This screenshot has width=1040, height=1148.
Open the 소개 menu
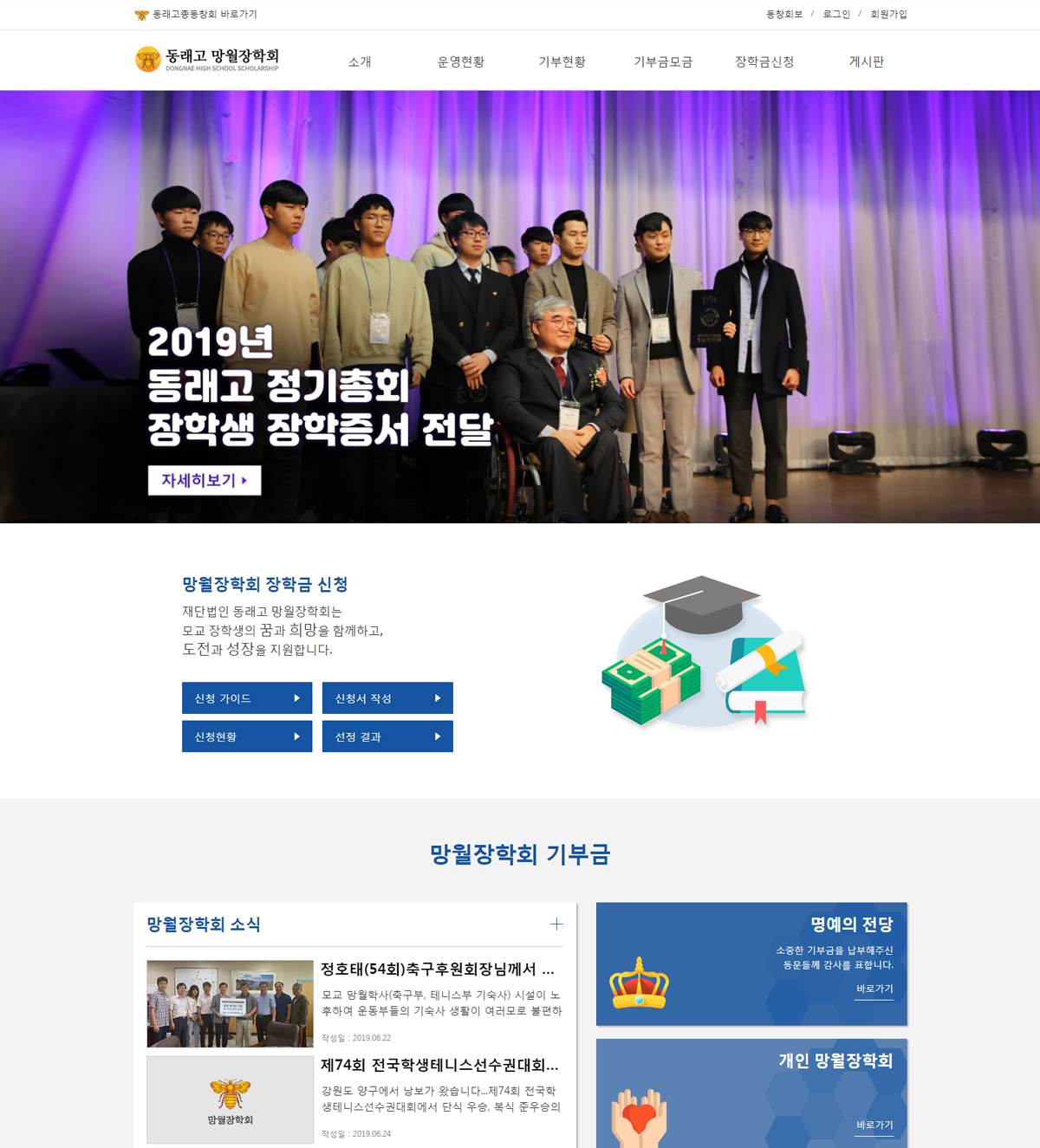point(360,62)
